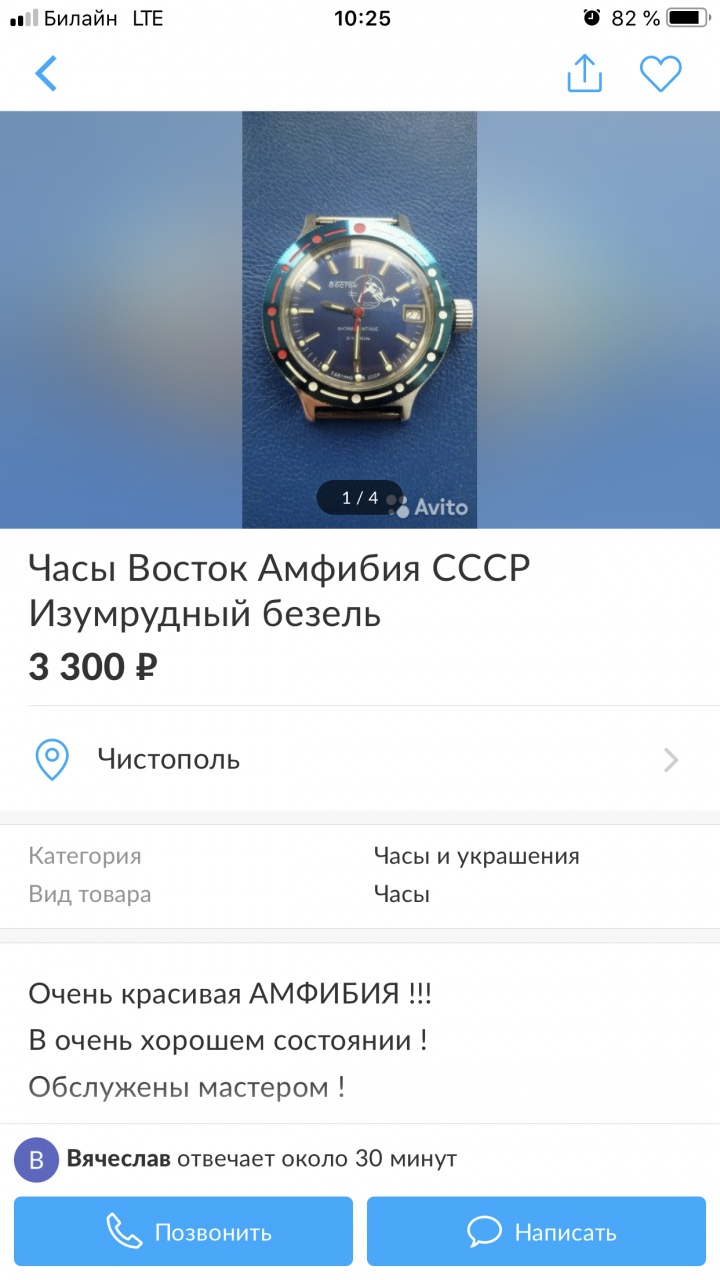Go back using the top-left arrow

[x=46, y=74]
